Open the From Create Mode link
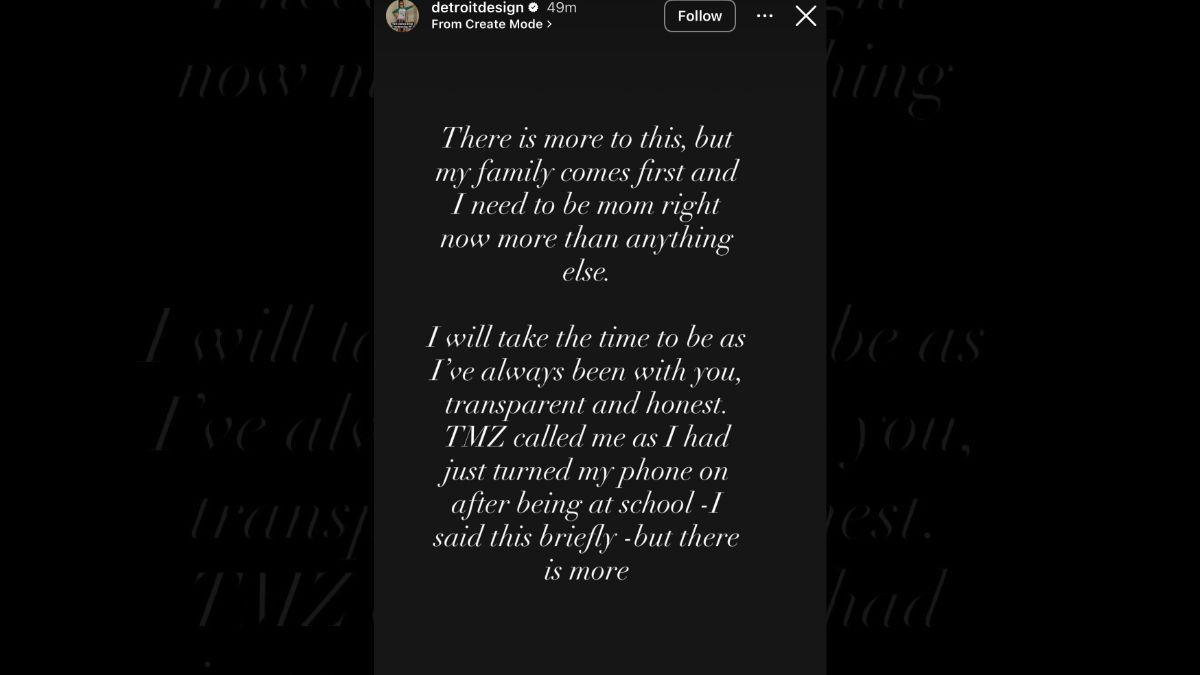The width and height of the screenshot is (1200, 675). (x=491, y=24)
